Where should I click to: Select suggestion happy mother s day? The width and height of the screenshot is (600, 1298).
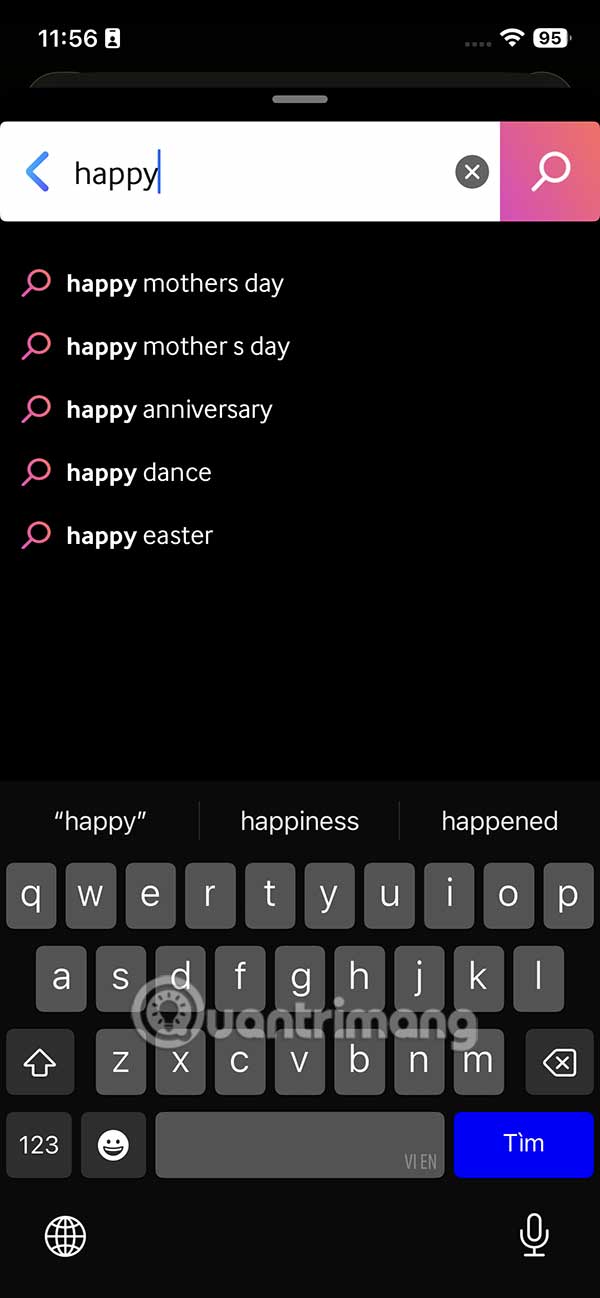tap(177, 346)
